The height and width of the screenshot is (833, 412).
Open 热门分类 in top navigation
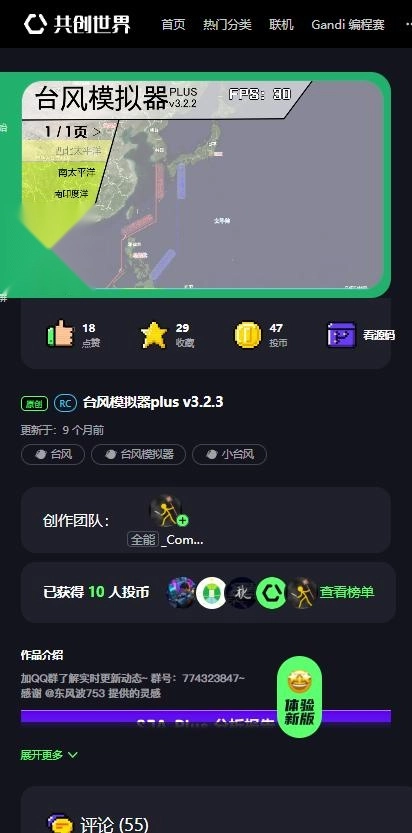coord(227,24)
